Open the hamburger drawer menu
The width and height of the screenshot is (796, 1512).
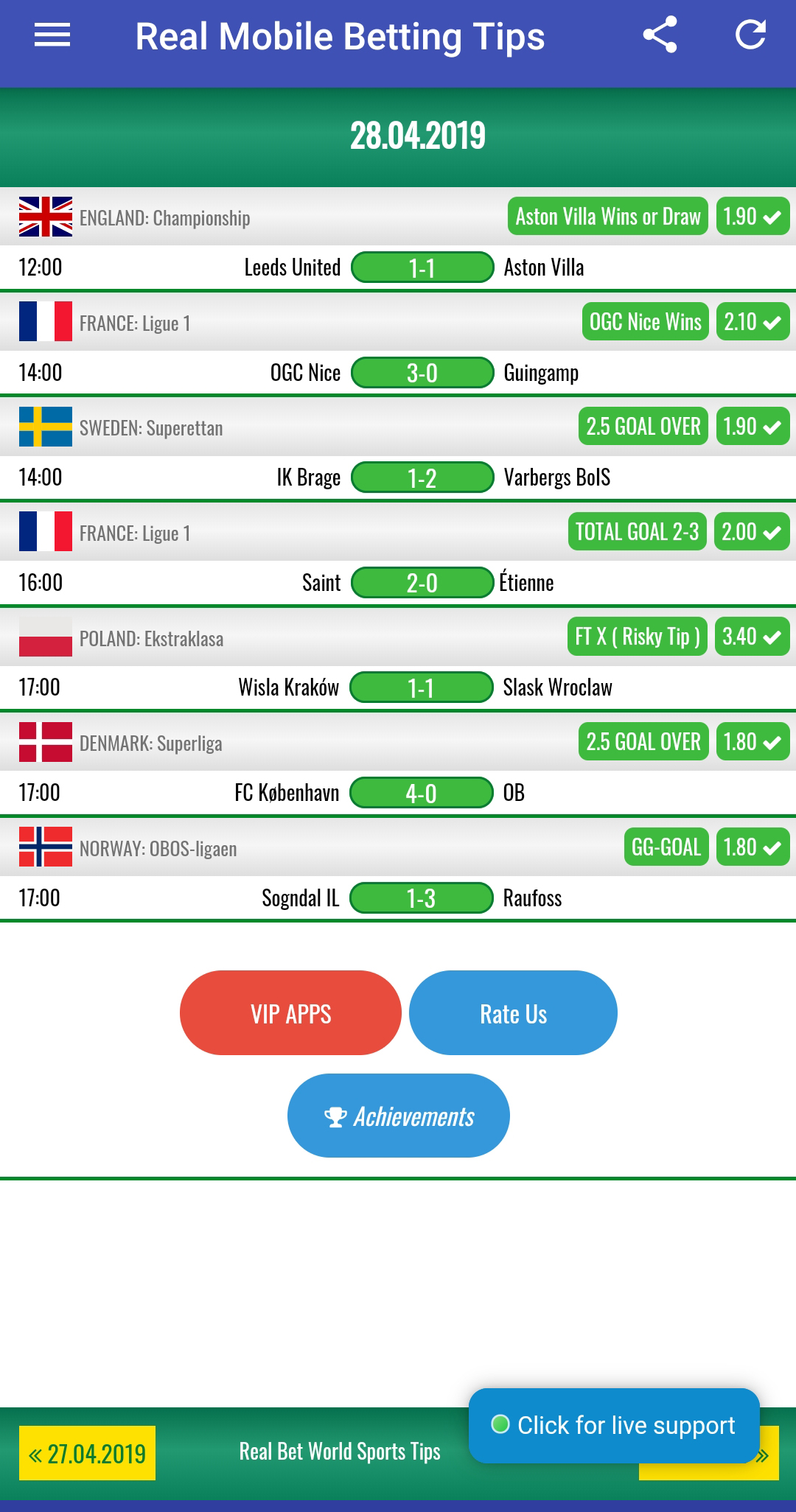click(x=52, y=35)
